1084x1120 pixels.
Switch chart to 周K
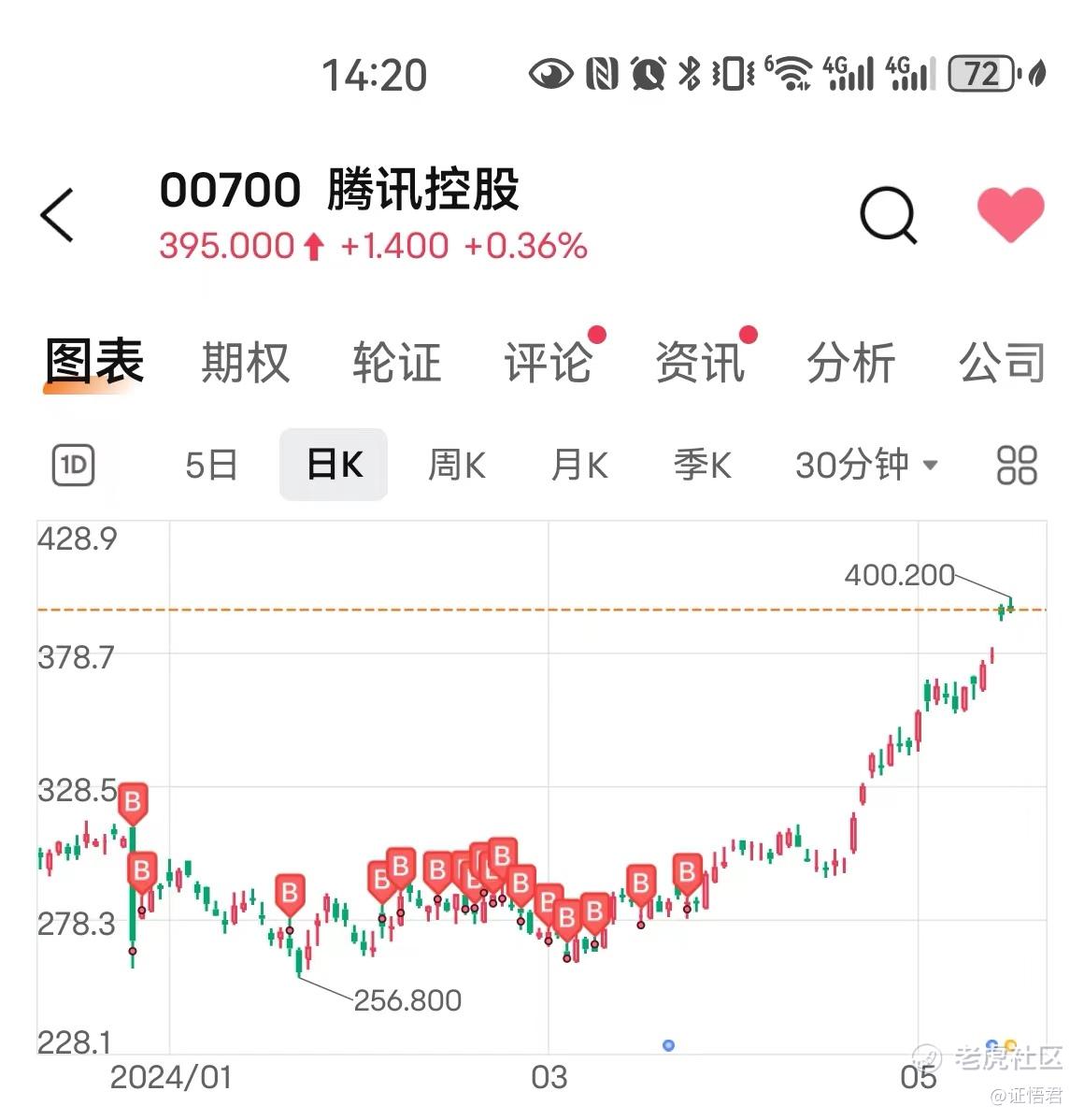pyautogui.click(x=457, y=465)
